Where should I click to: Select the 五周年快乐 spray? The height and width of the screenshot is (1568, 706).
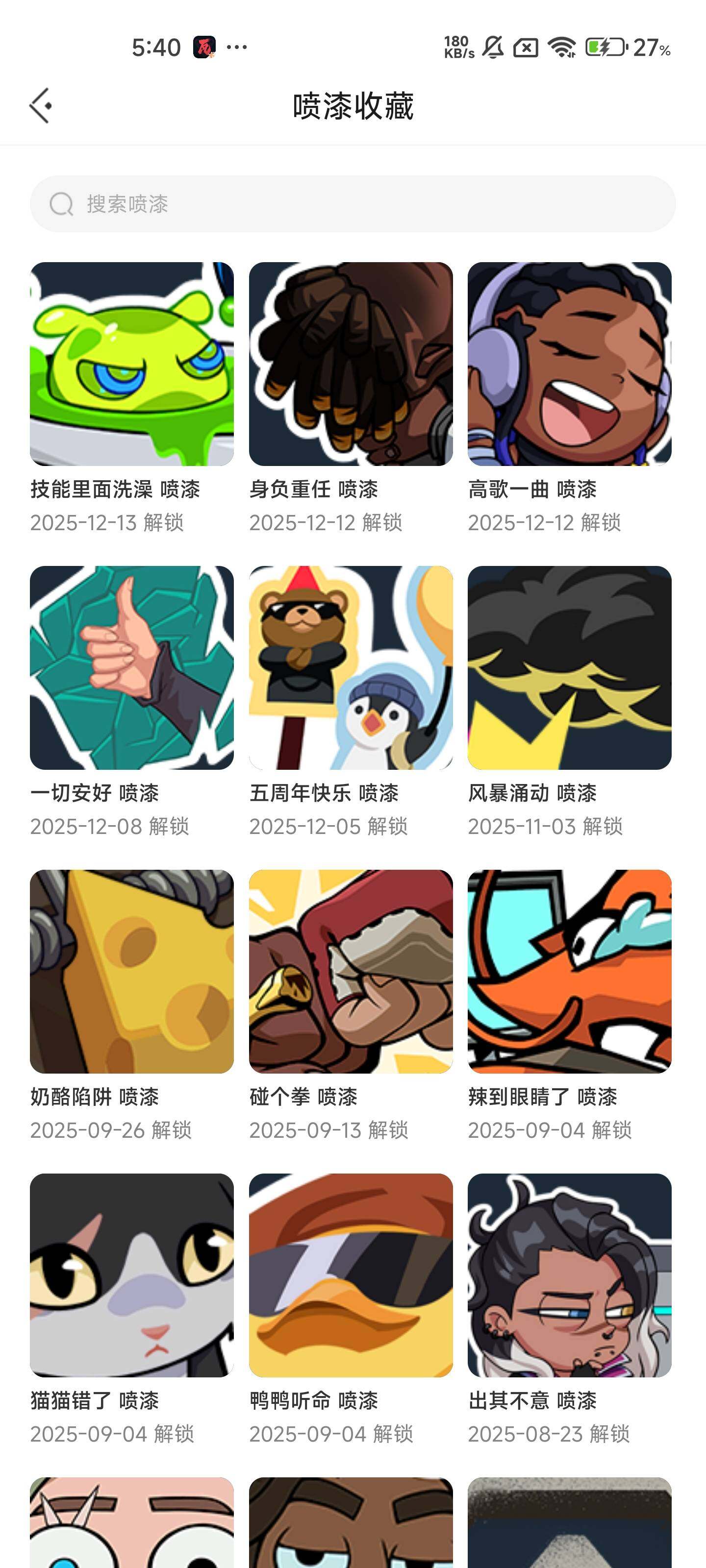[350, 668]
